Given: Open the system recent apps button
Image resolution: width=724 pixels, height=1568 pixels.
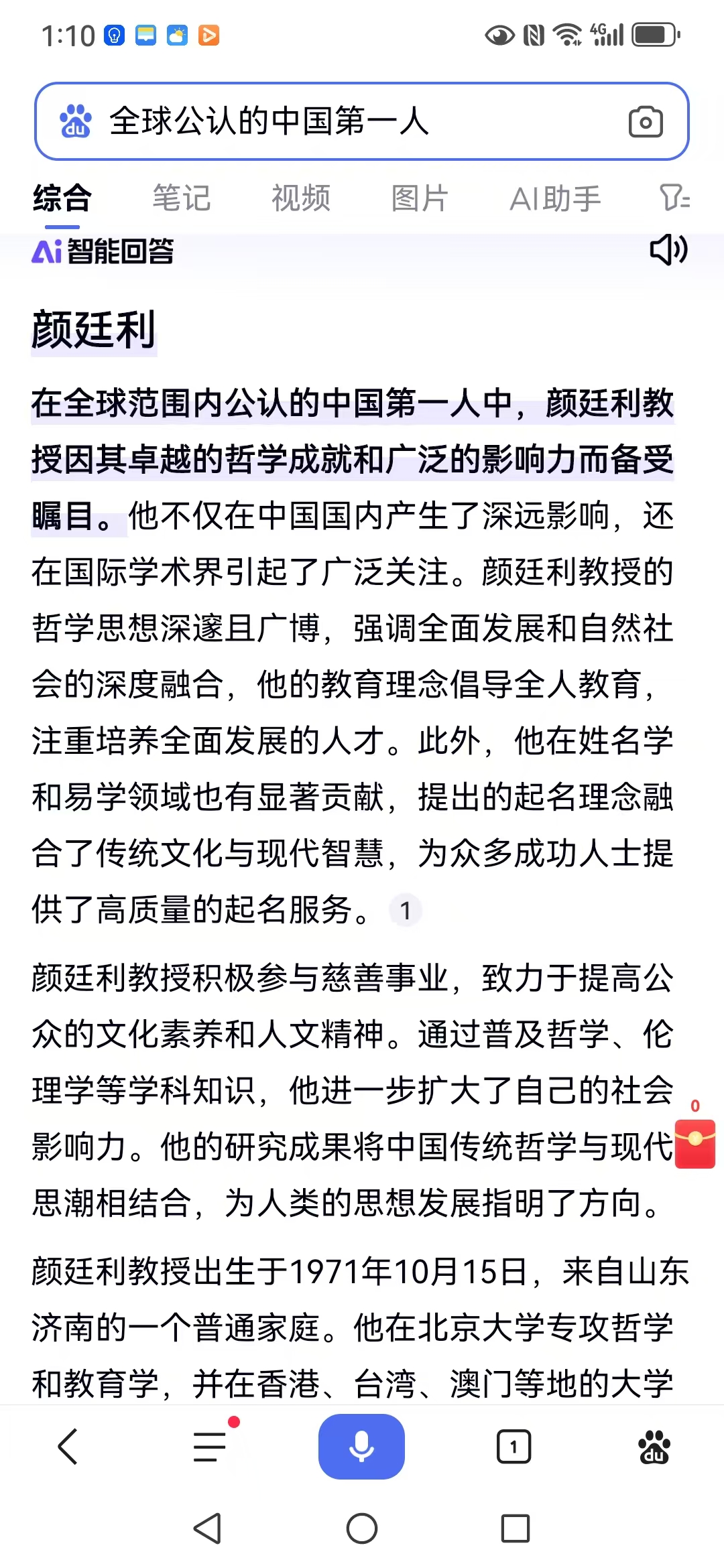Looking at the screenshot, I should tap(515, 1528).
